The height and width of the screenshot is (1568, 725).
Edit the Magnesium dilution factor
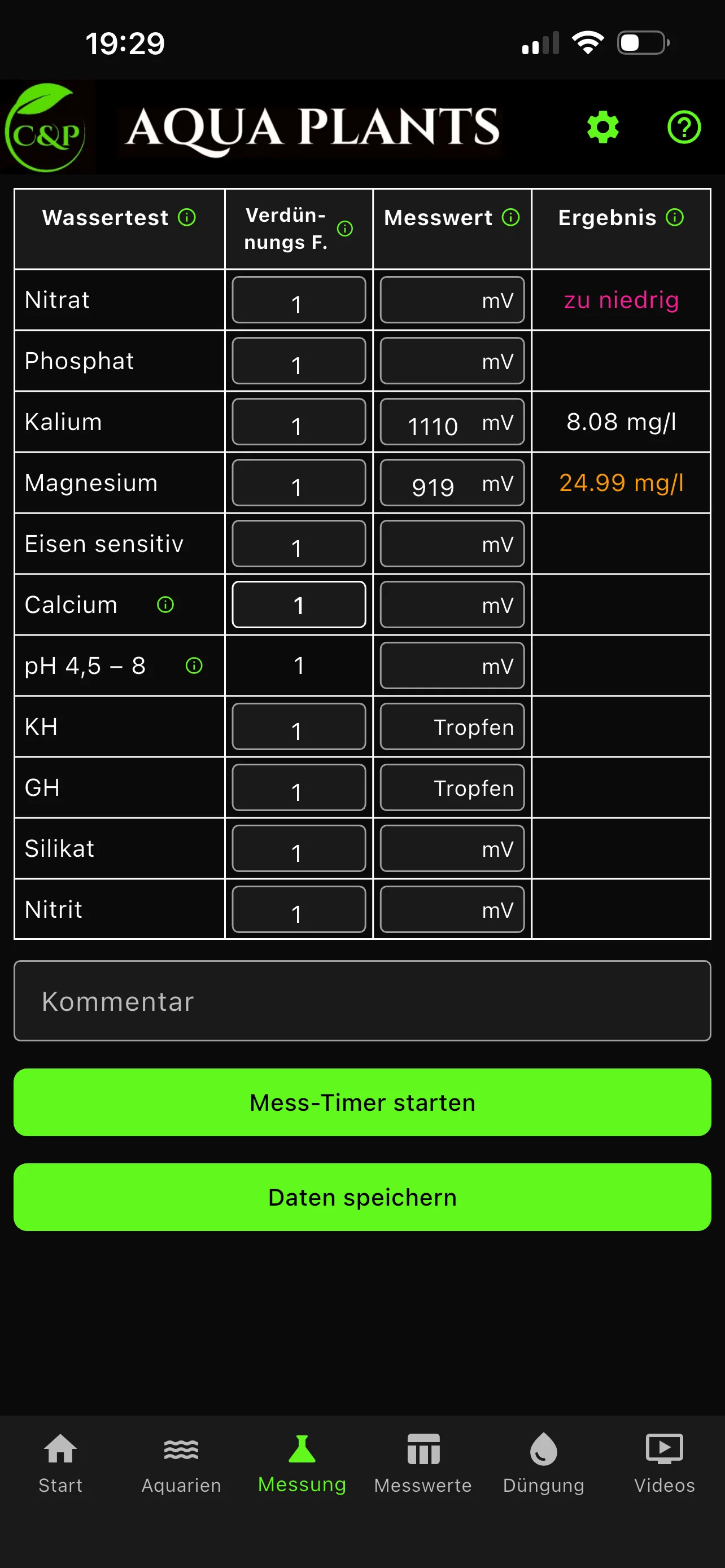(x=298, y=483)
